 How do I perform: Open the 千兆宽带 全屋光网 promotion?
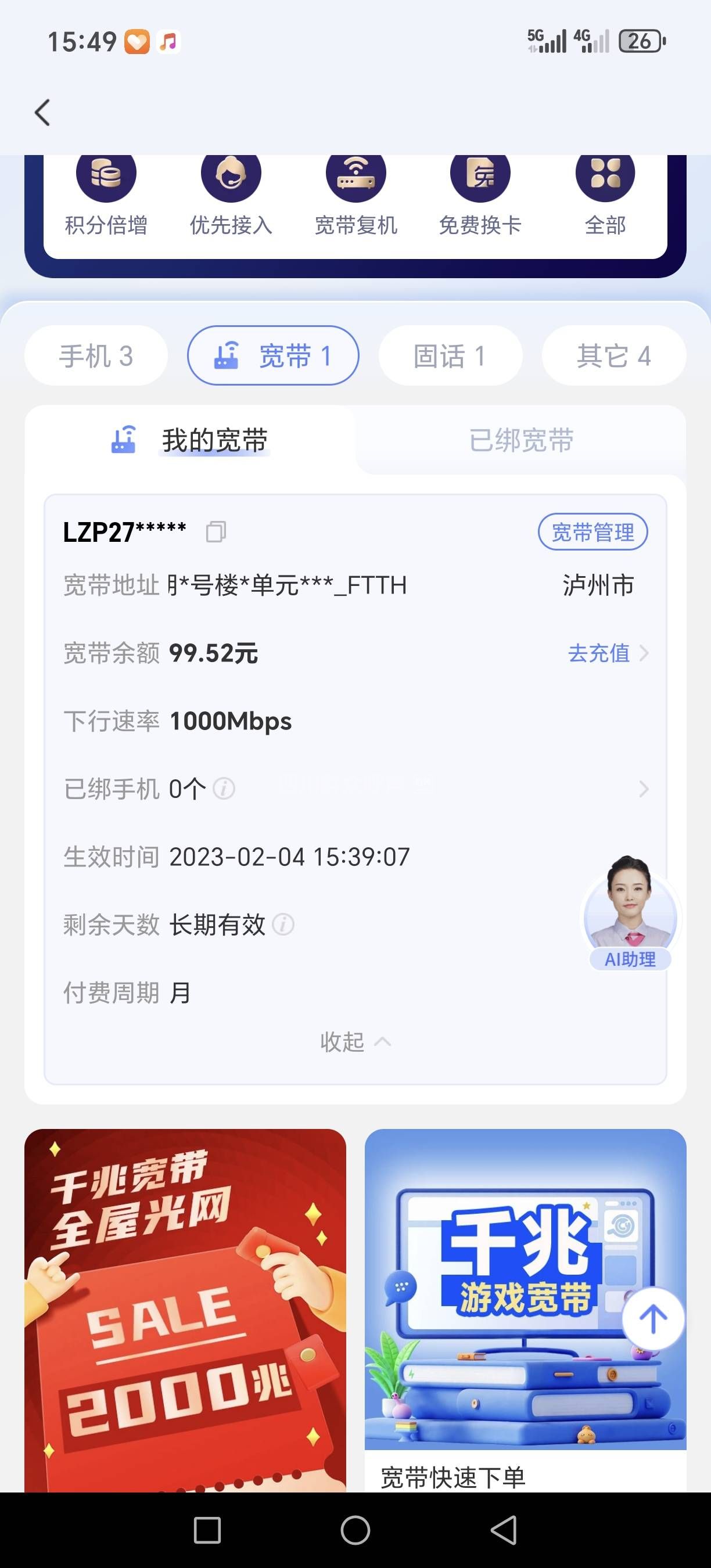tap(185, 1308)
